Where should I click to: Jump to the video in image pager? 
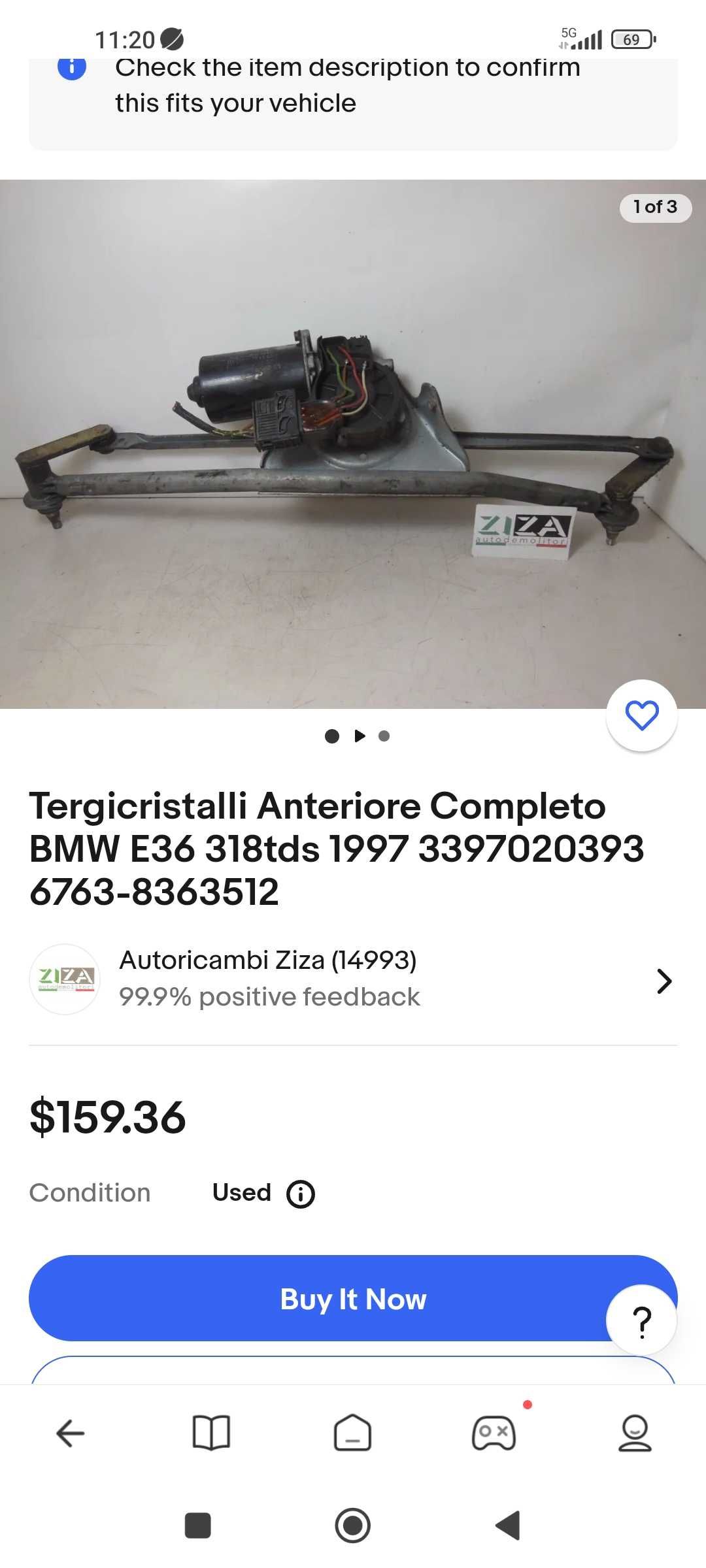(360, 736)
